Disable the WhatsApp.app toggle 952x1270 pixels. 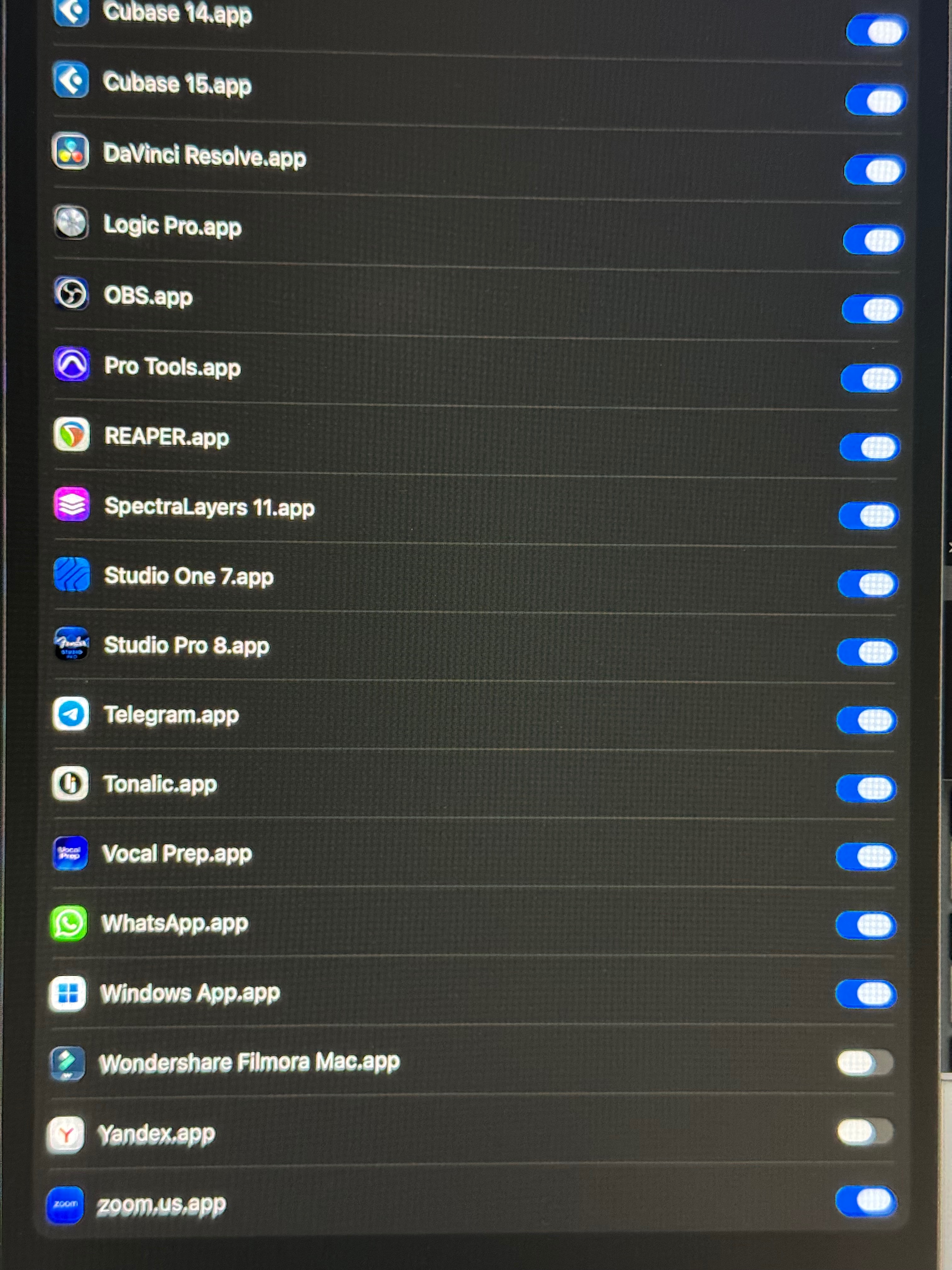865,925
